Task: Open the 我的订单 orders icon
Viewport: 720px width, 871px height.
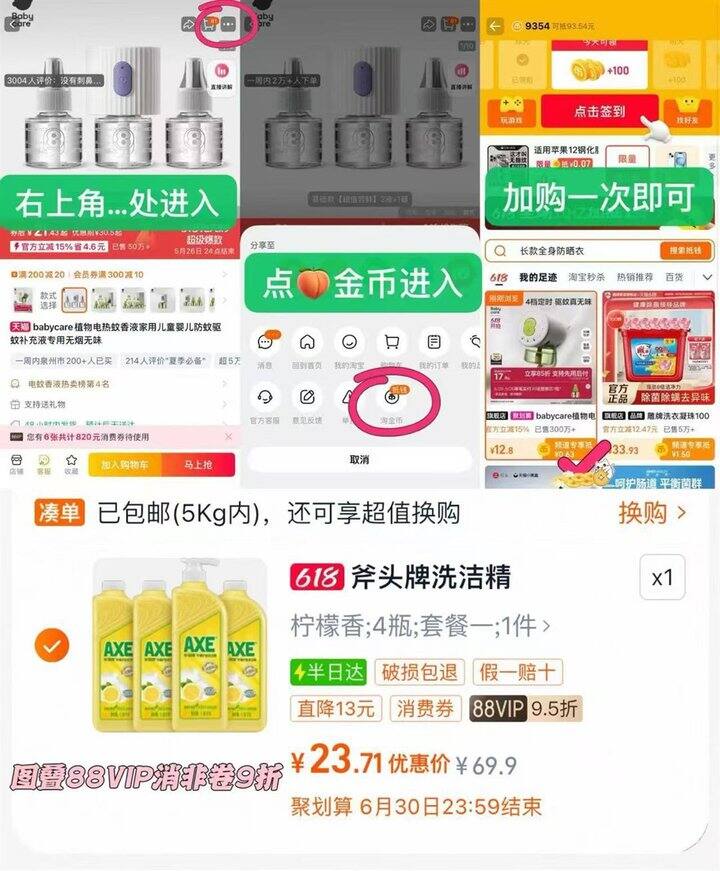Action: (x=432, y=340)
